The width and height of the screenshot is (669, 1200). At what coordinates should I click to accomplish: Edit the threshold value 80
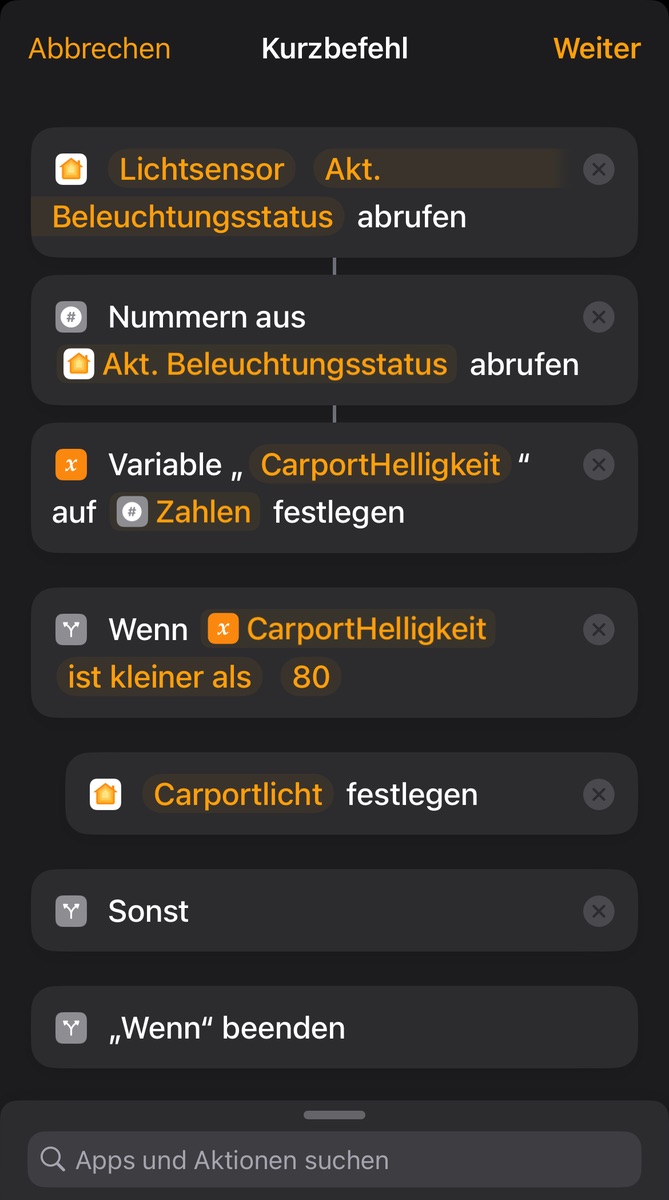coord(311,677)
